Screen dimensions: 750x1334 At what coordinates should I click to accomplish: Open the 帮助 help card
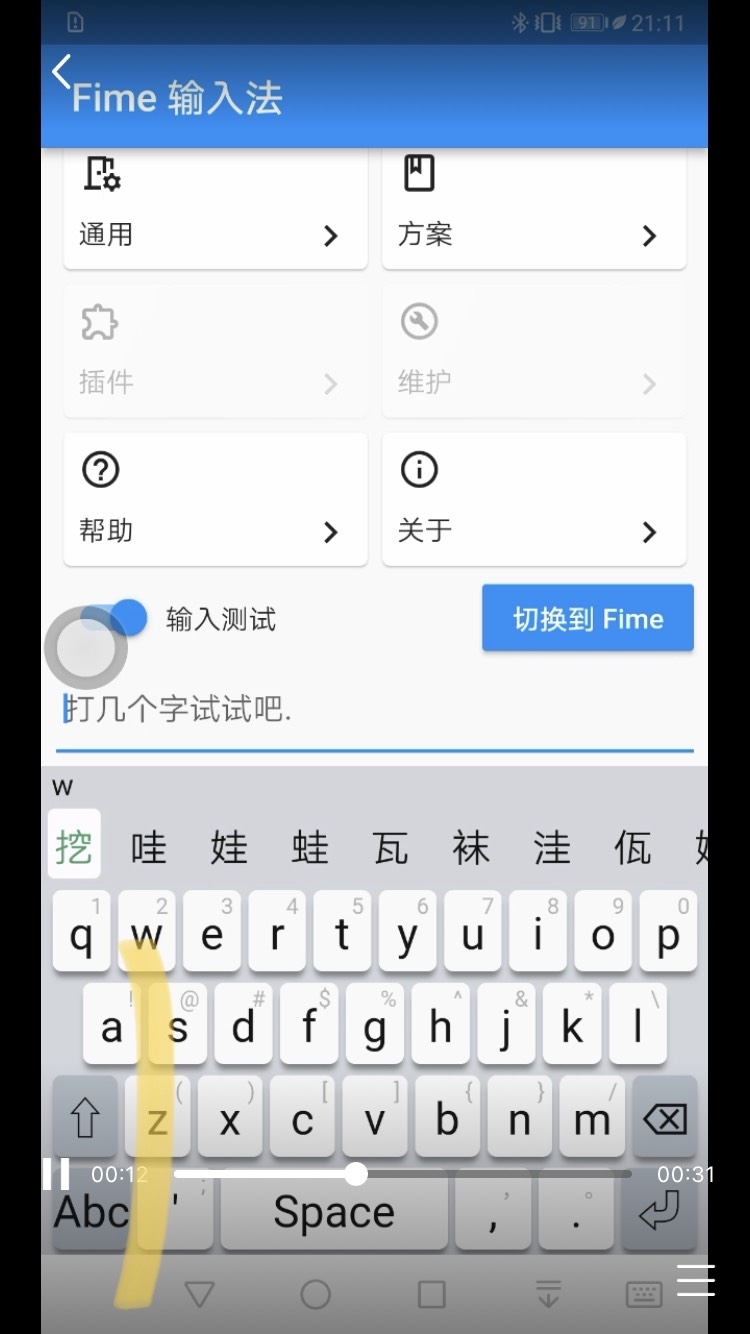(215, 499)
